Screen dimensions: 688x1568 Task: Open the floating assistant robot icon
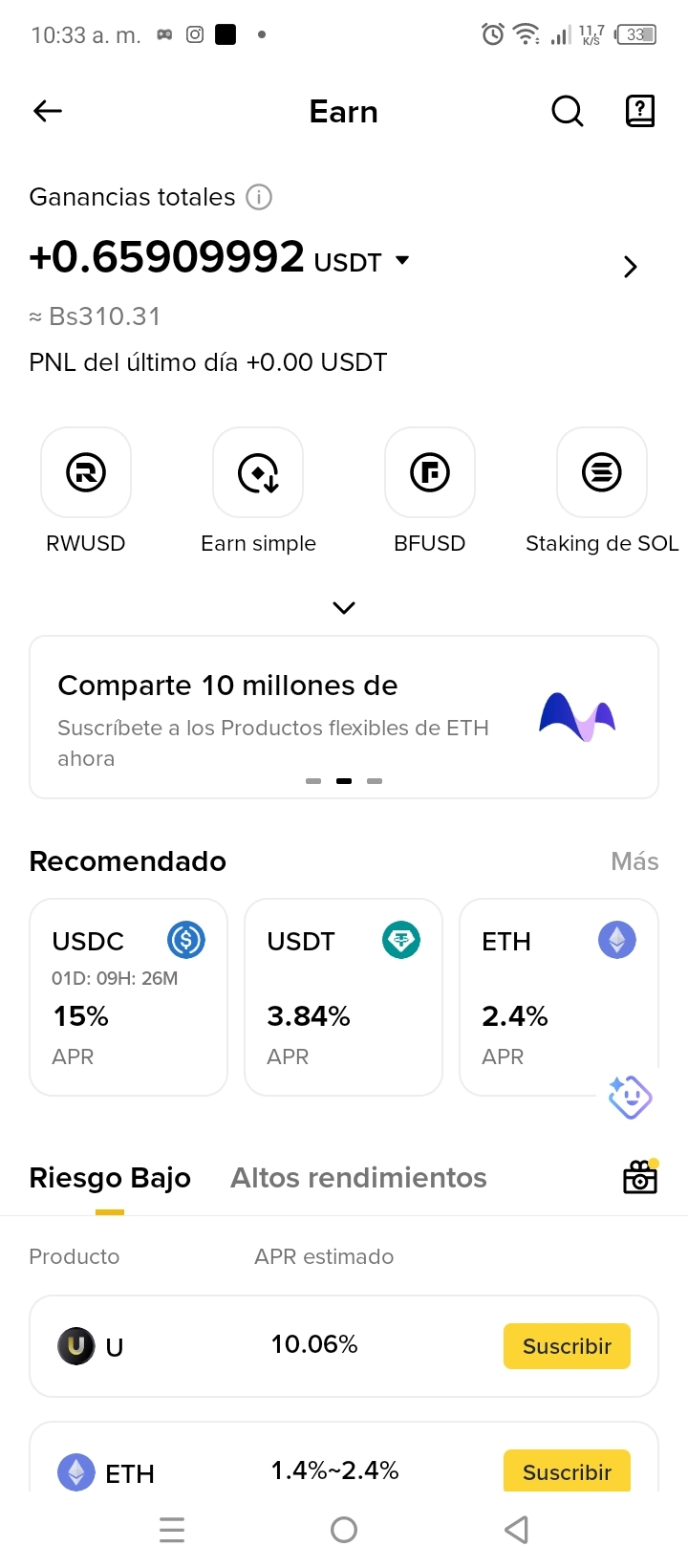(631, 1097)
